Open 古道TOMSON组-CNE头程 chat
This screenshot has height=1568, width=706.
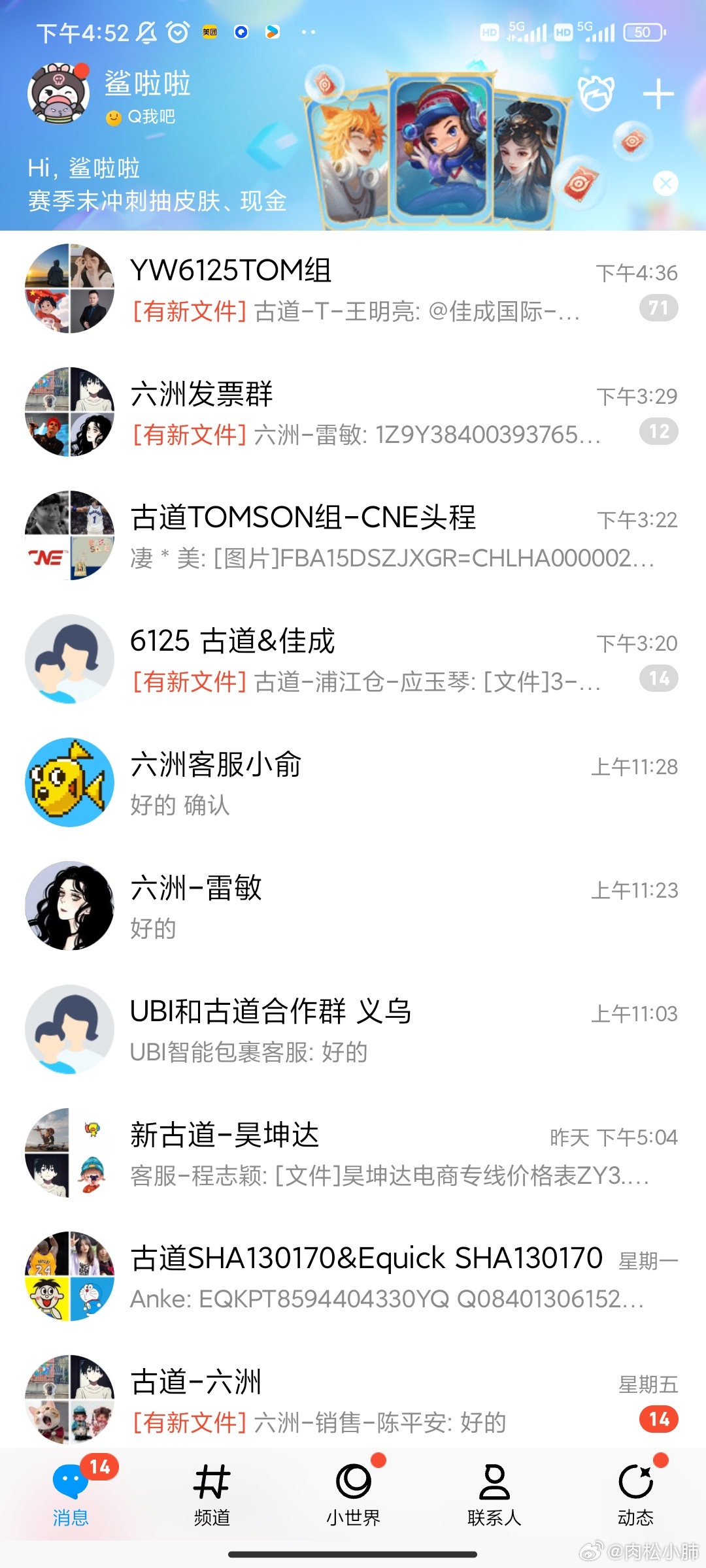(353, 536)
